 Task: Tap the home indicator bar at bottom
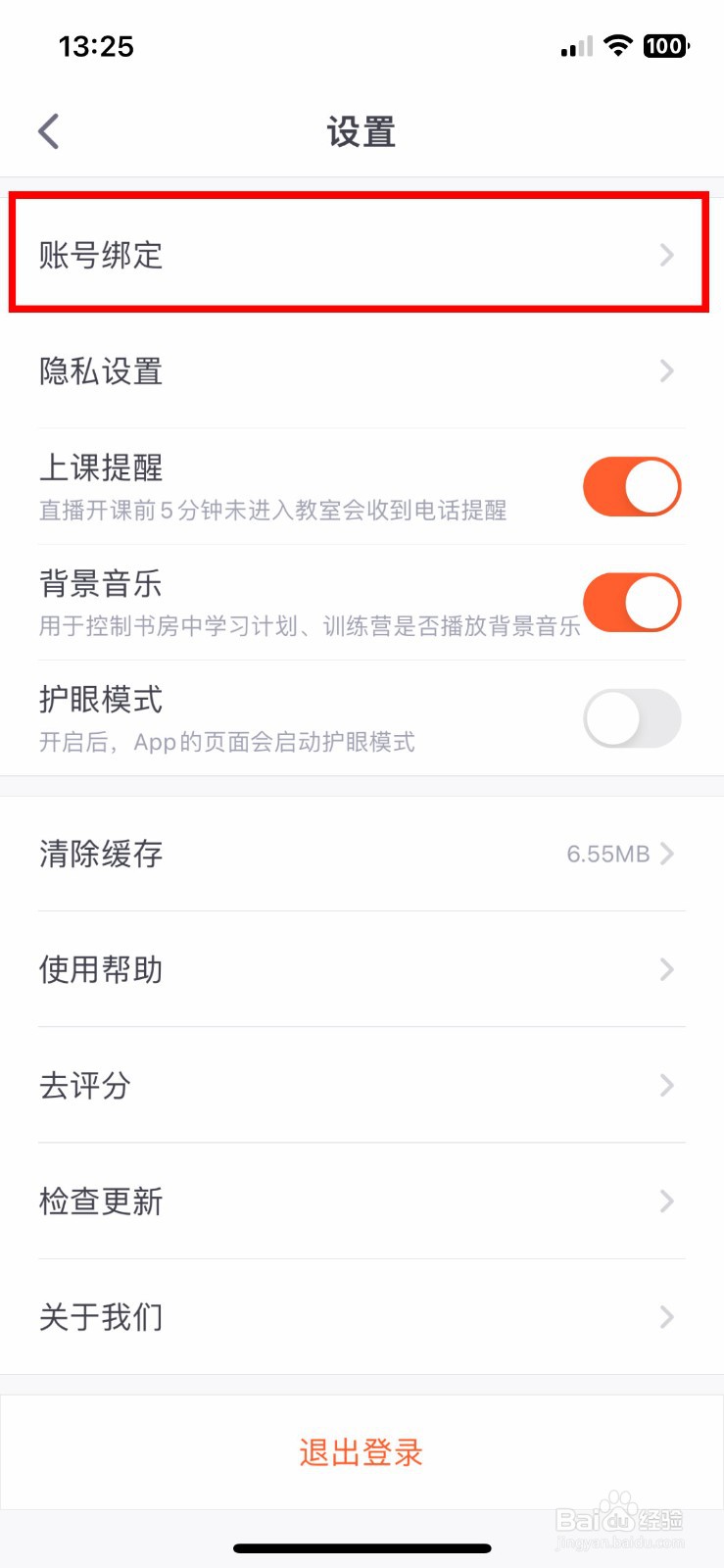[362, 1548]
